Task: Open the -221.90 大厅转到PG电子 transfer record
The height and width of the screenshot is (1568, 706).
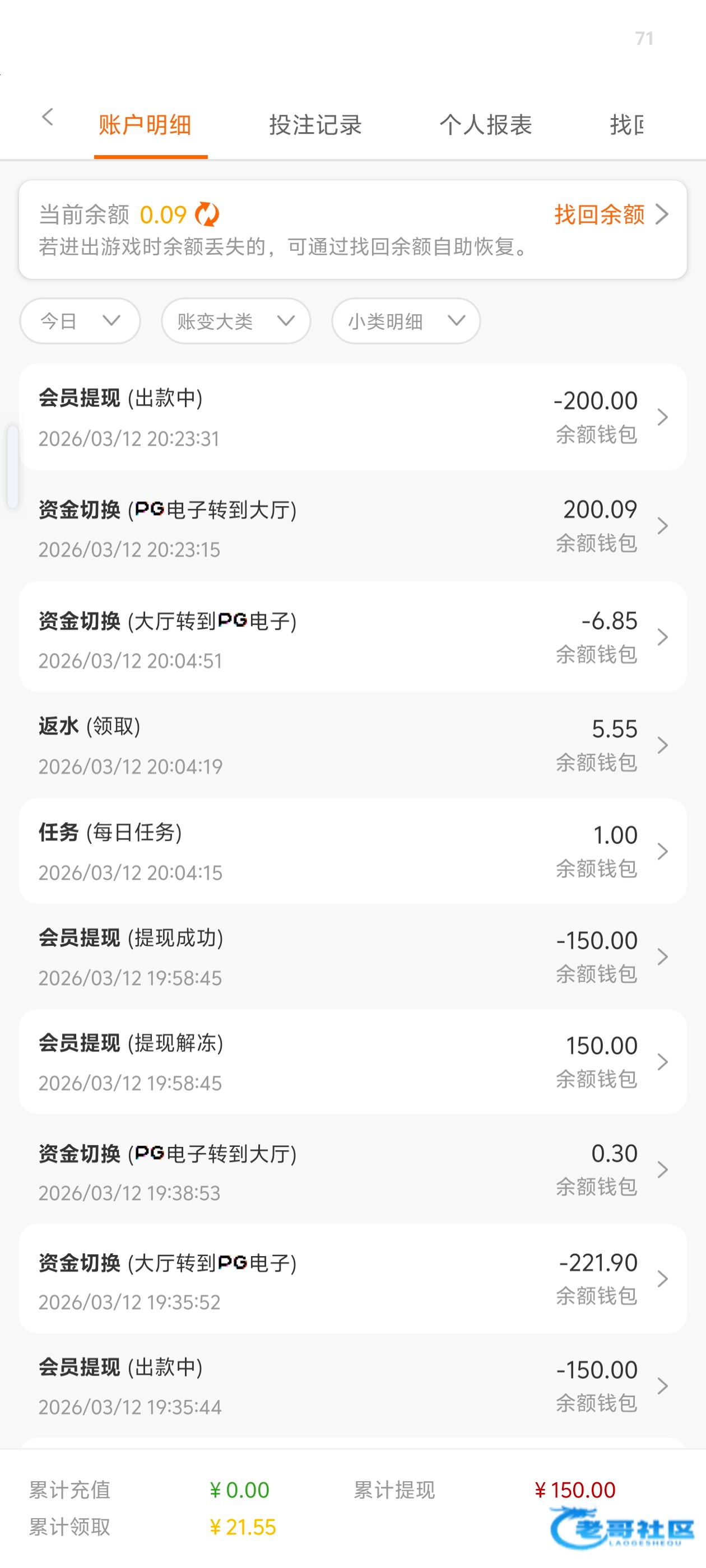Action: tap(352, 1279)
